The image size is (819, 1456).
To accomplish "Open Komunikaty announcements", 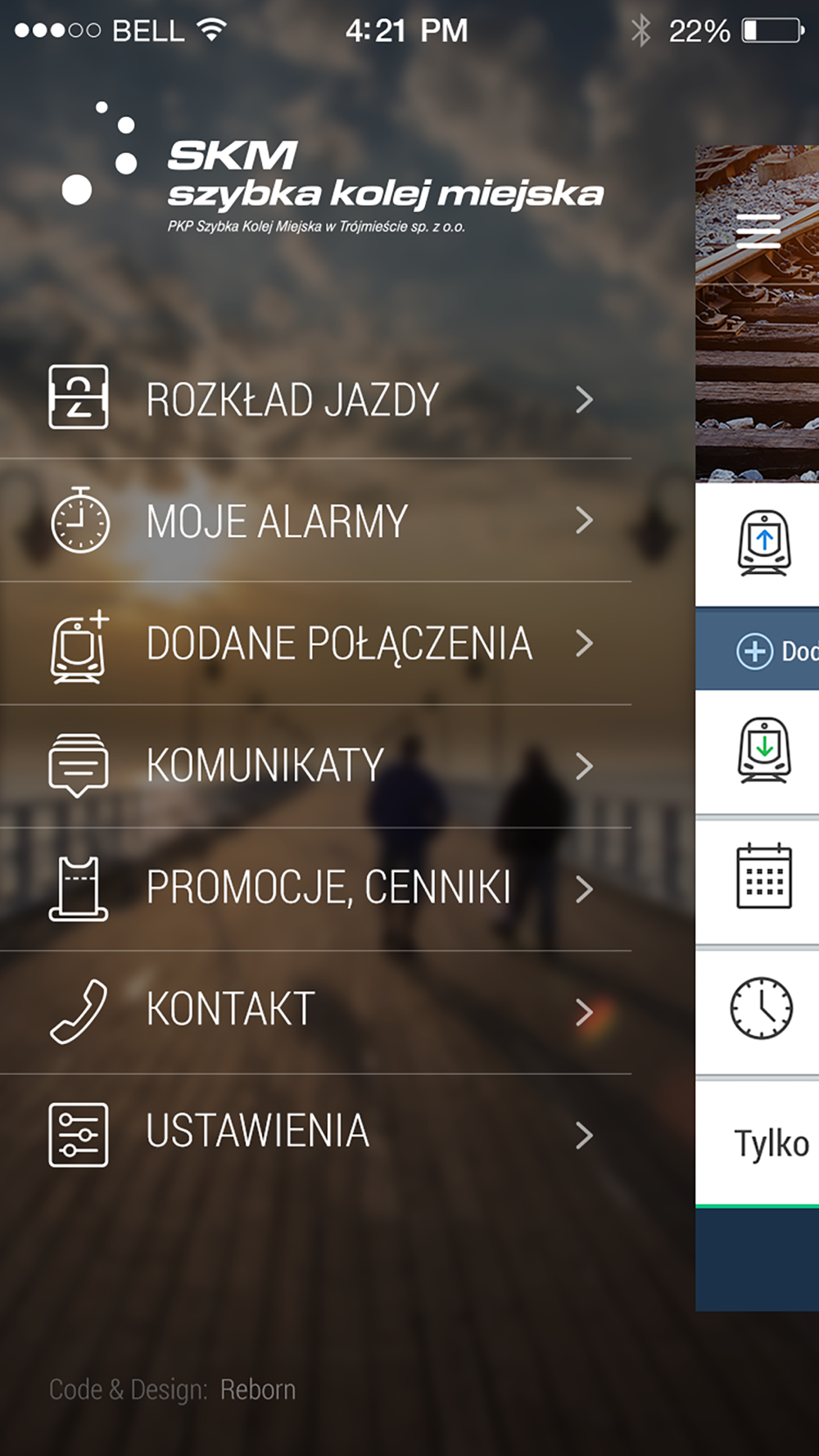I will point(315,766).
